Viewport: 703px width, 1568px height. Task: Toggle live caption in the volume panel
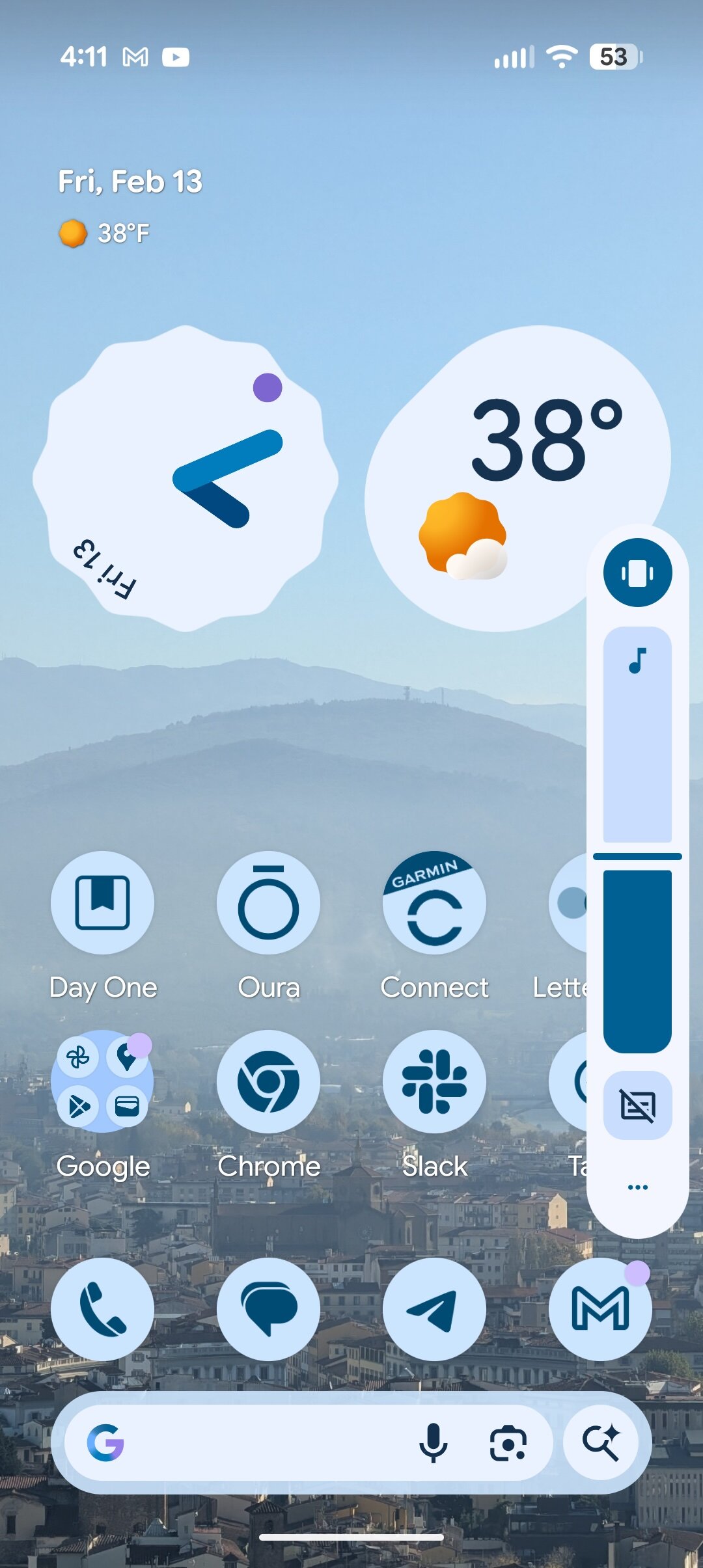tap(637, 1105)
